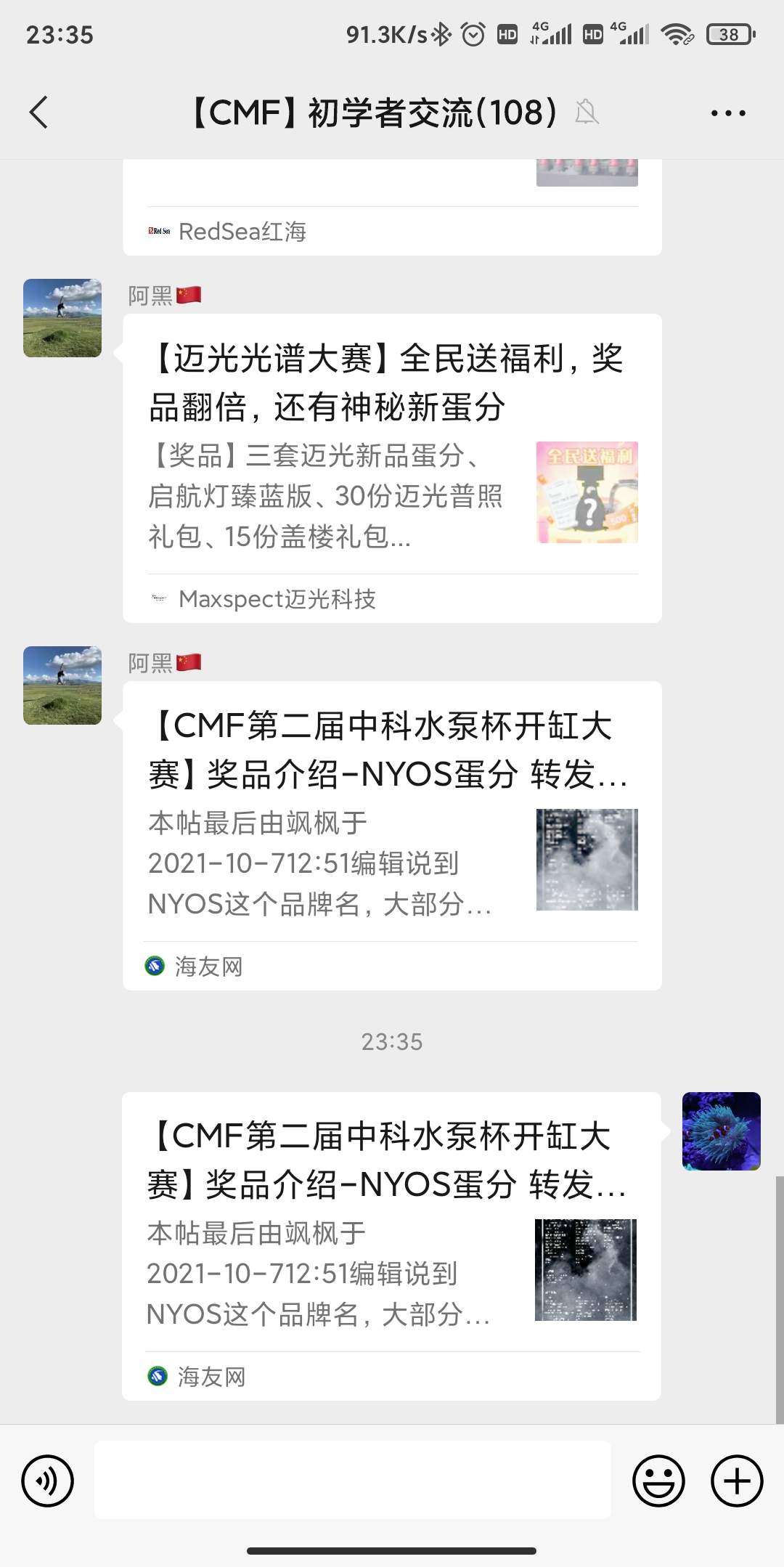
Task: Open the plus attachments menu
Action: [x=736, y=1481]
